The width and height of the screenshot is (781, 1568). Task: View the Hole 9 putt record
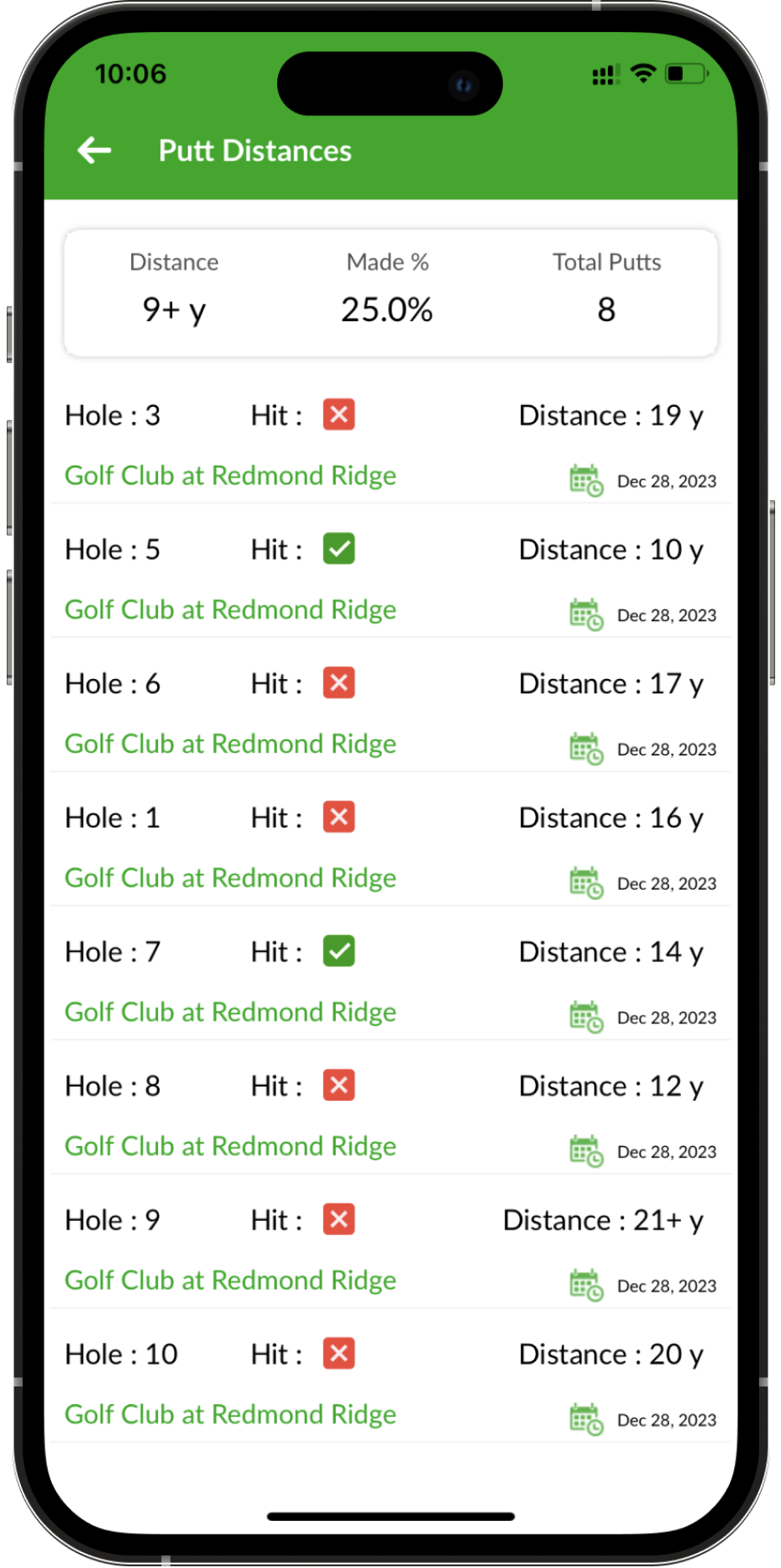(x=390, y=1250)
